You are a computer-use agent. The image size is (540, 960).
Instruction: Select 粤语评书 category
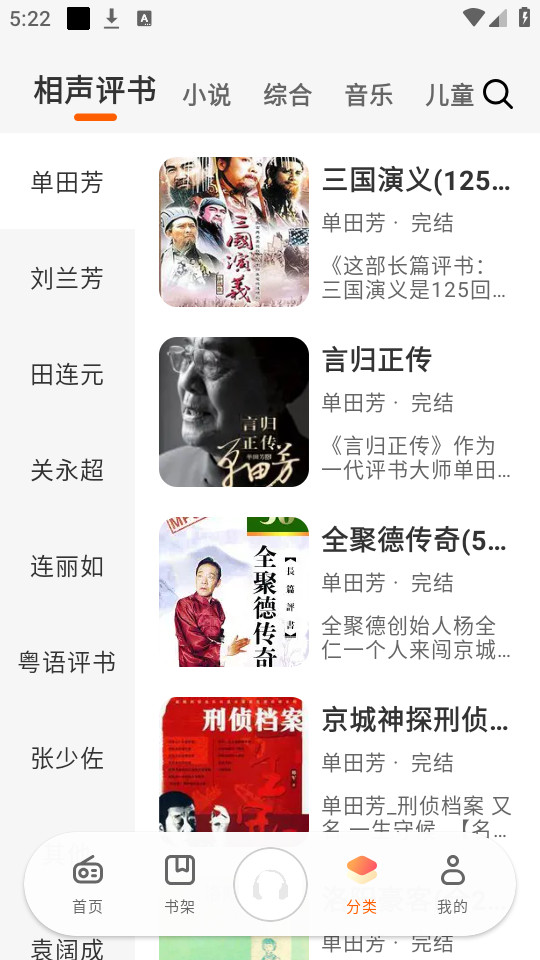[67, 662]
